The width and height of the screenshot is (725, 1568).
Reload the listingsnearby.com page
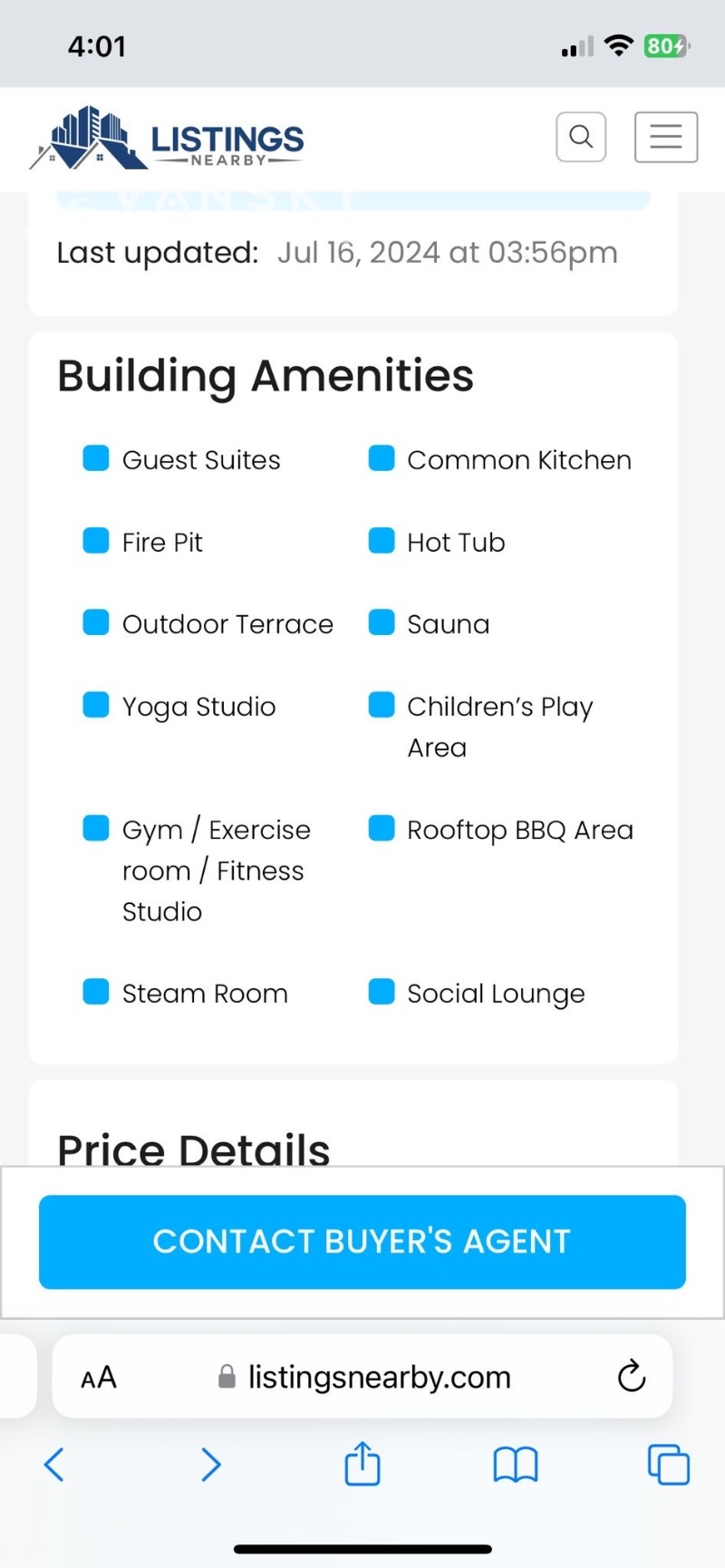click(x=631, y=1377)
